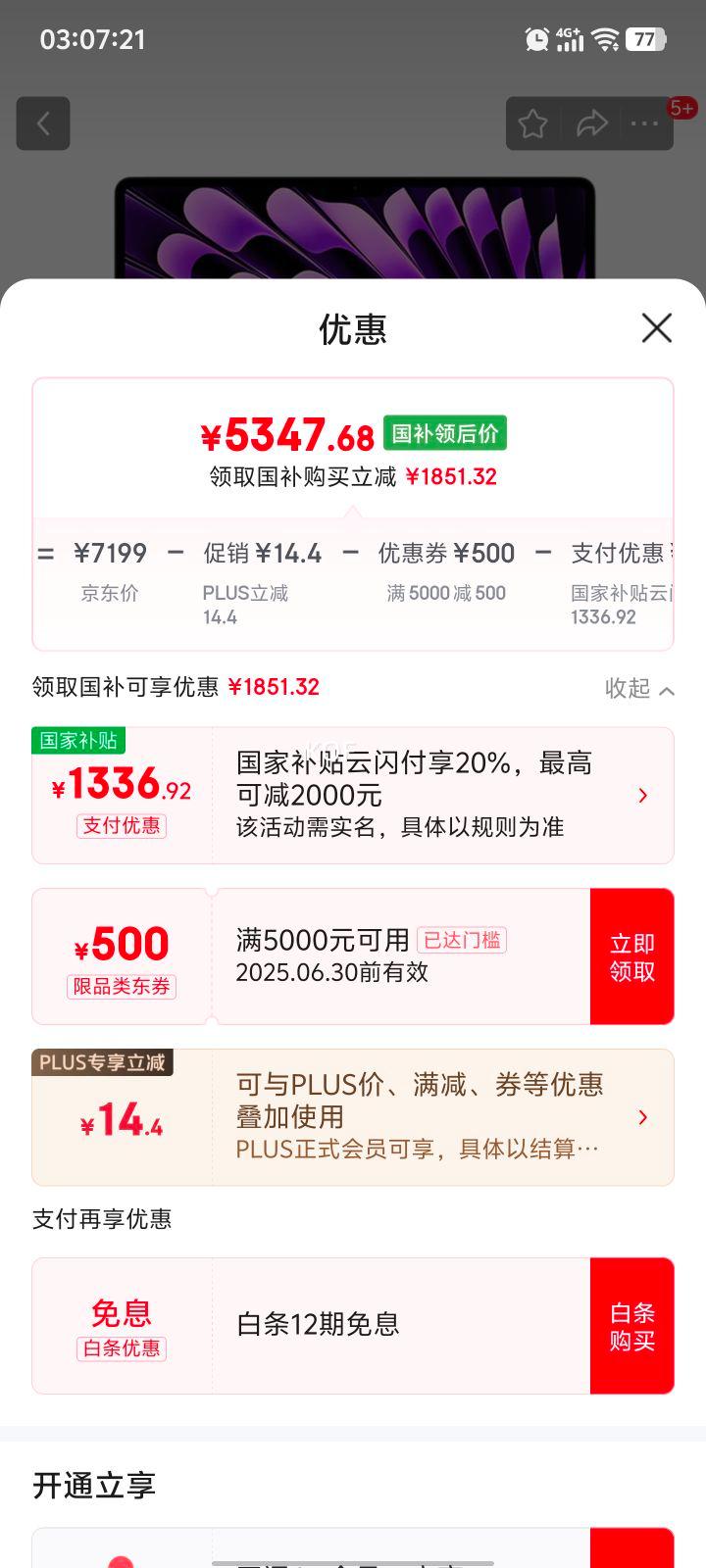
Task: Tap 白条购买 for 12-period interest-free
Action: tap(631, 1326)
